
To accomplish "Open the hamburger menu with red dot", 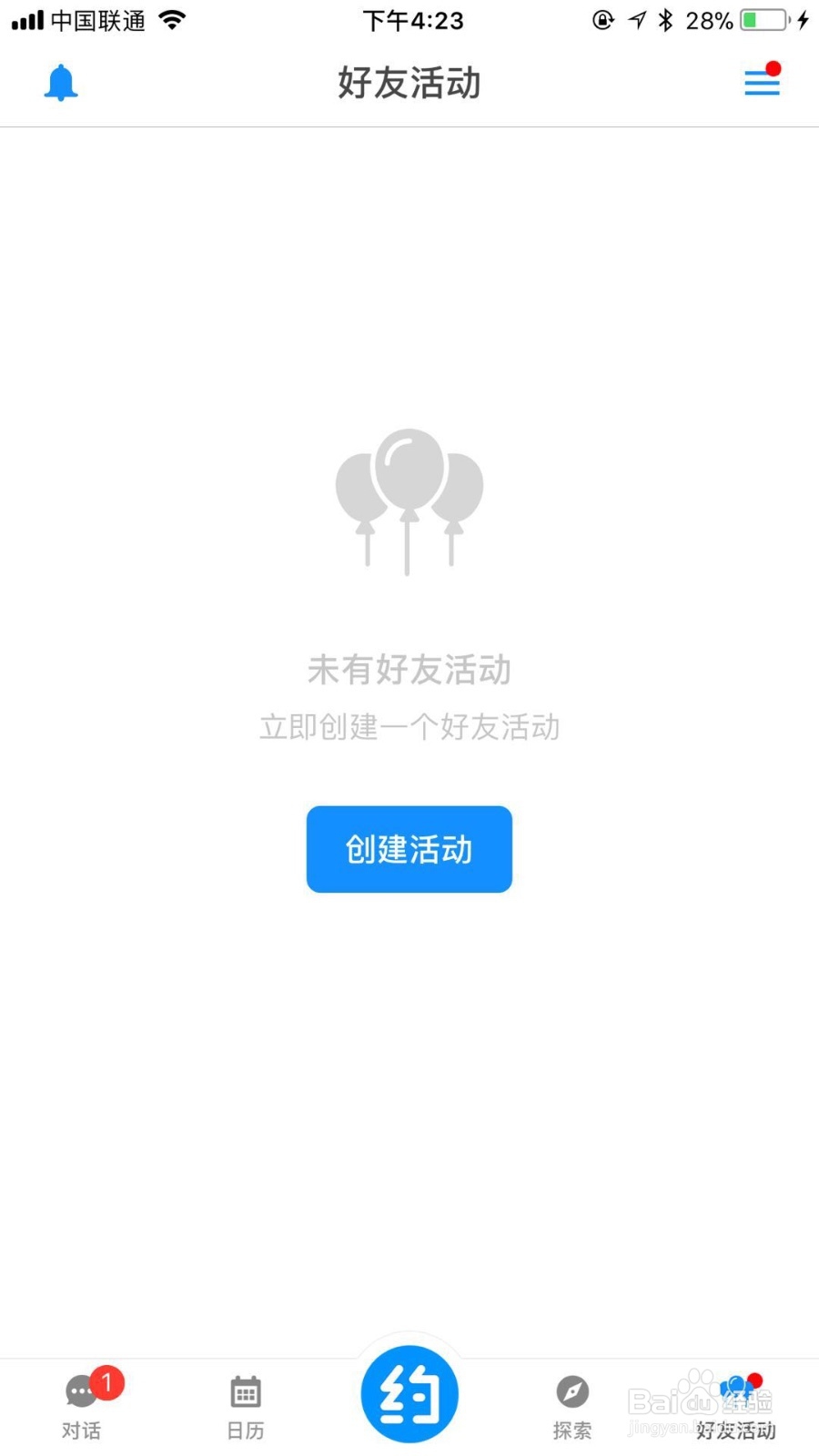I will pyautogui.click(x=762, y=82).
